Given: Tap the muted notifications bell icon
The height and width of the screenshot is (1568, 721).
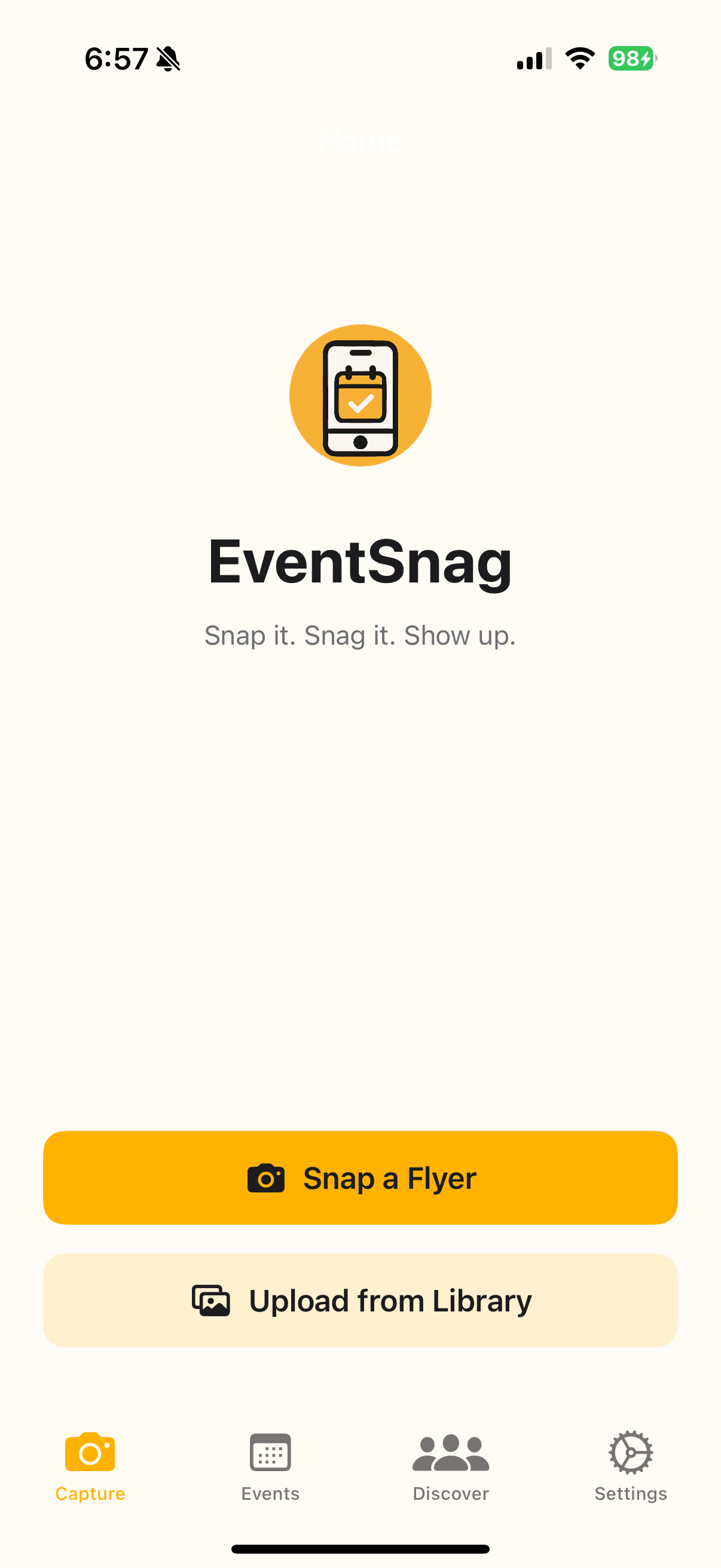Looking at the screenshot, I should coord(167,59).
